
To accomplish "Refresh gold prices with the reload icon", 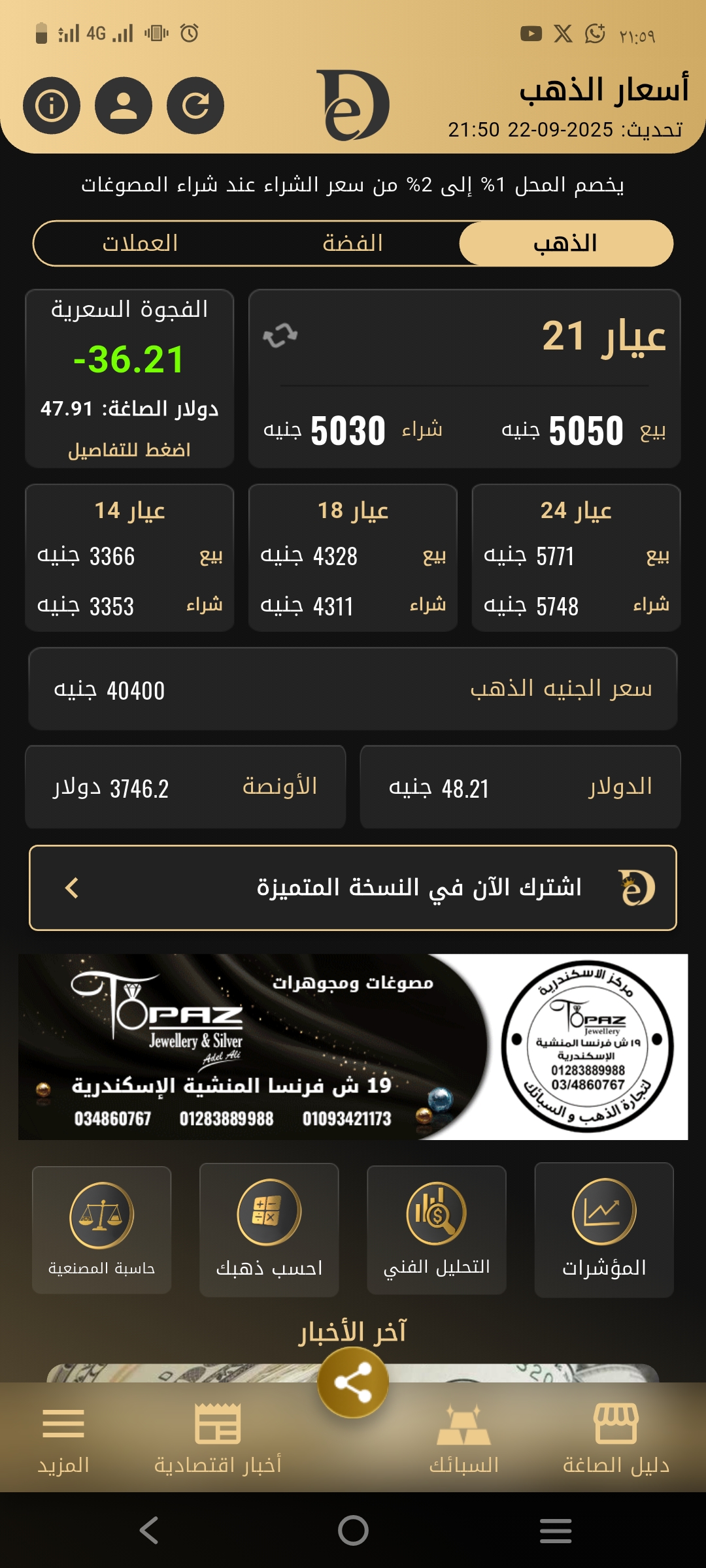I will [195, 106].
